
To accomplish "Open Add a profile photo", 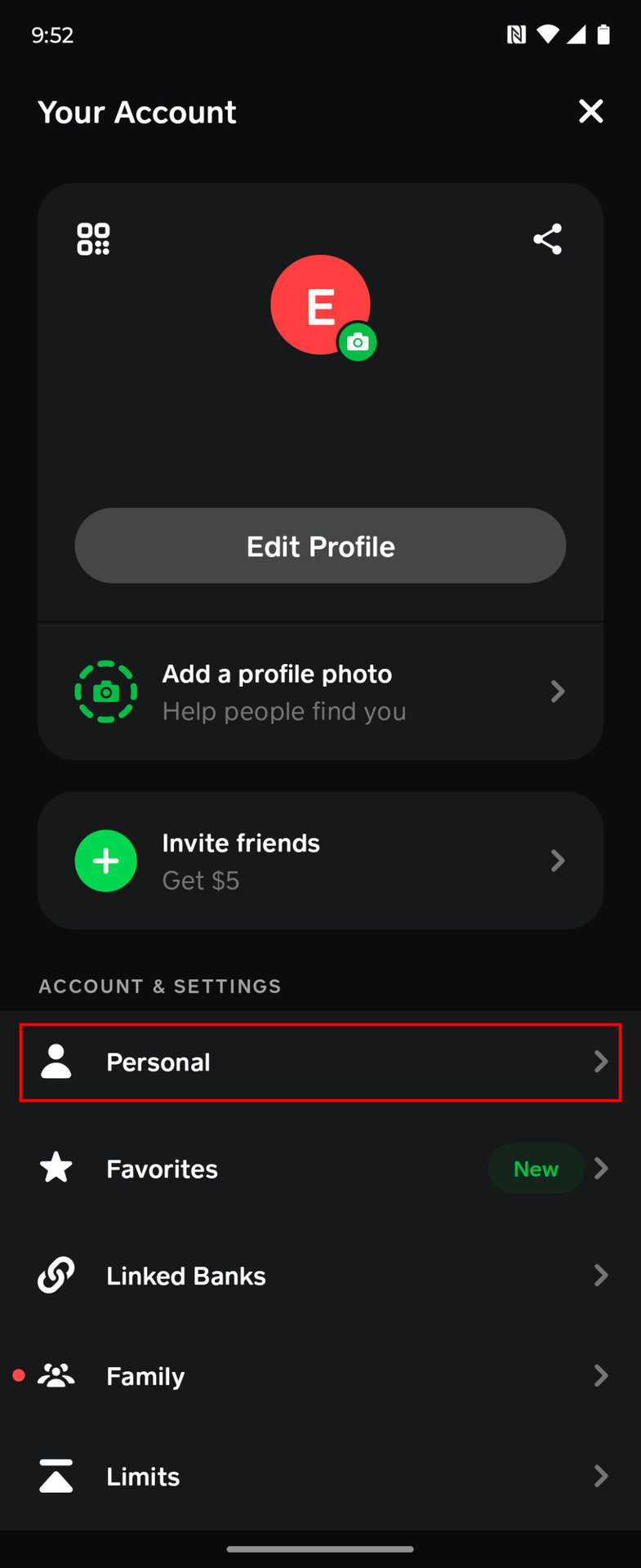I will coord(320,692).
